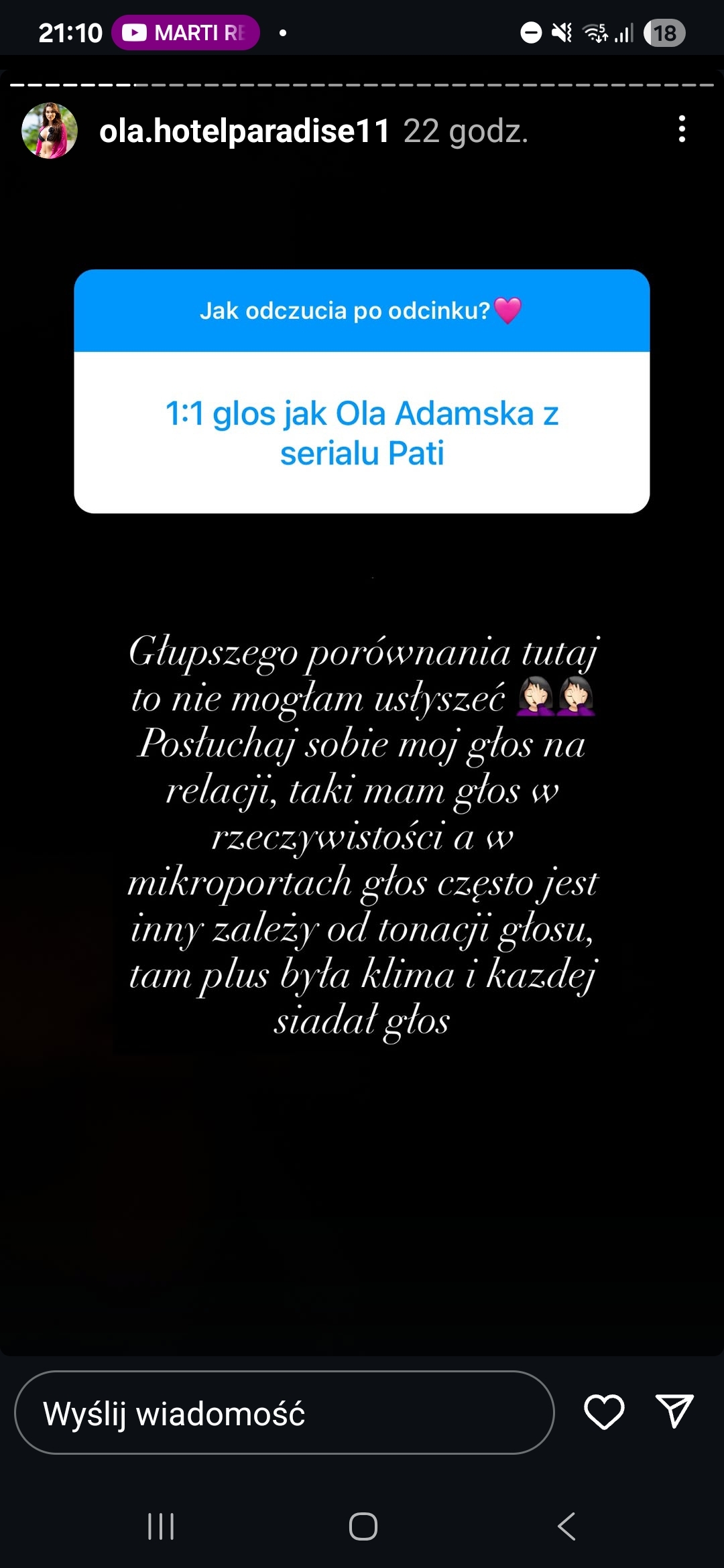The width and height of the screenshot is (724, 1568).
Task: Share the story via the paper plane
Action: coord(674,1411)
